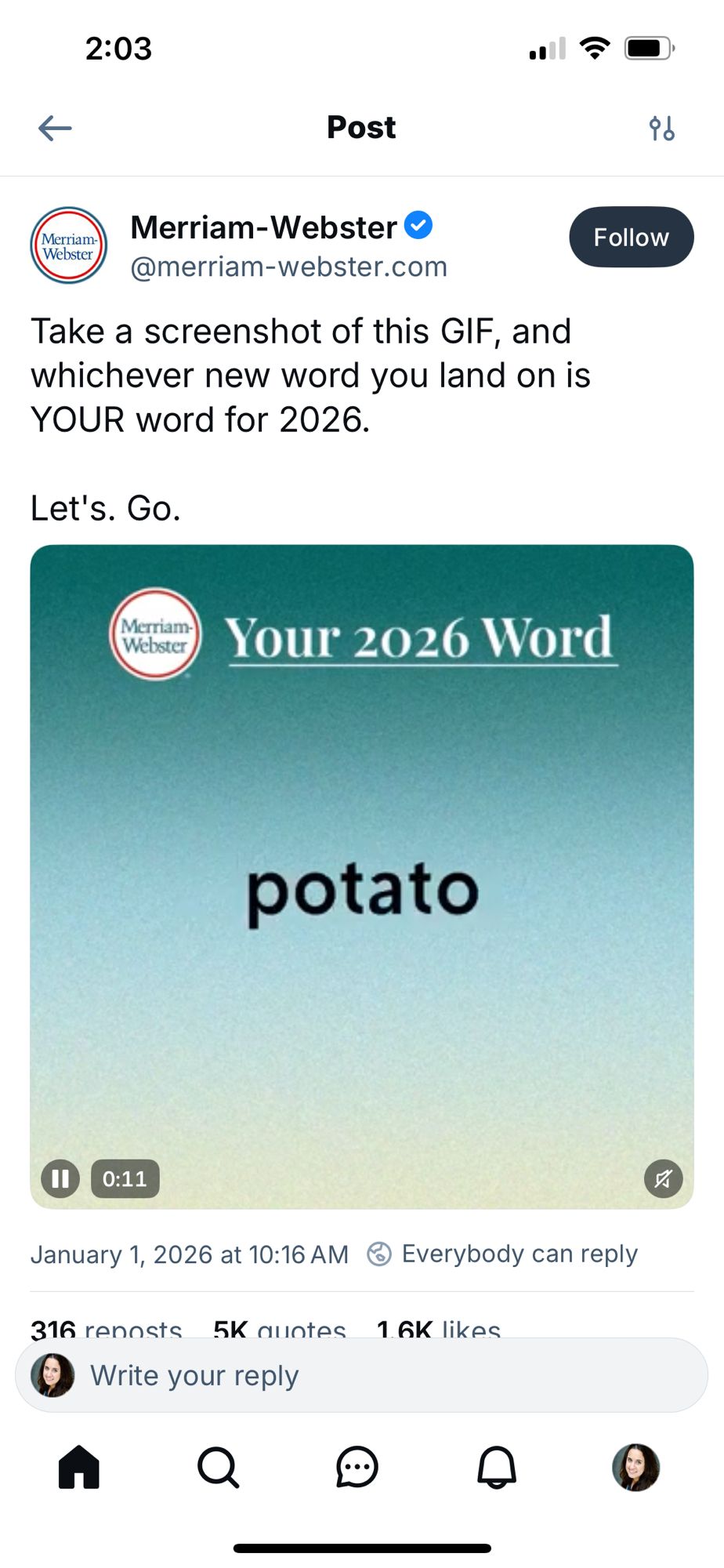Open the notifications bell tab
The image size is (724, 1568).
click(x=497, y=1467)
